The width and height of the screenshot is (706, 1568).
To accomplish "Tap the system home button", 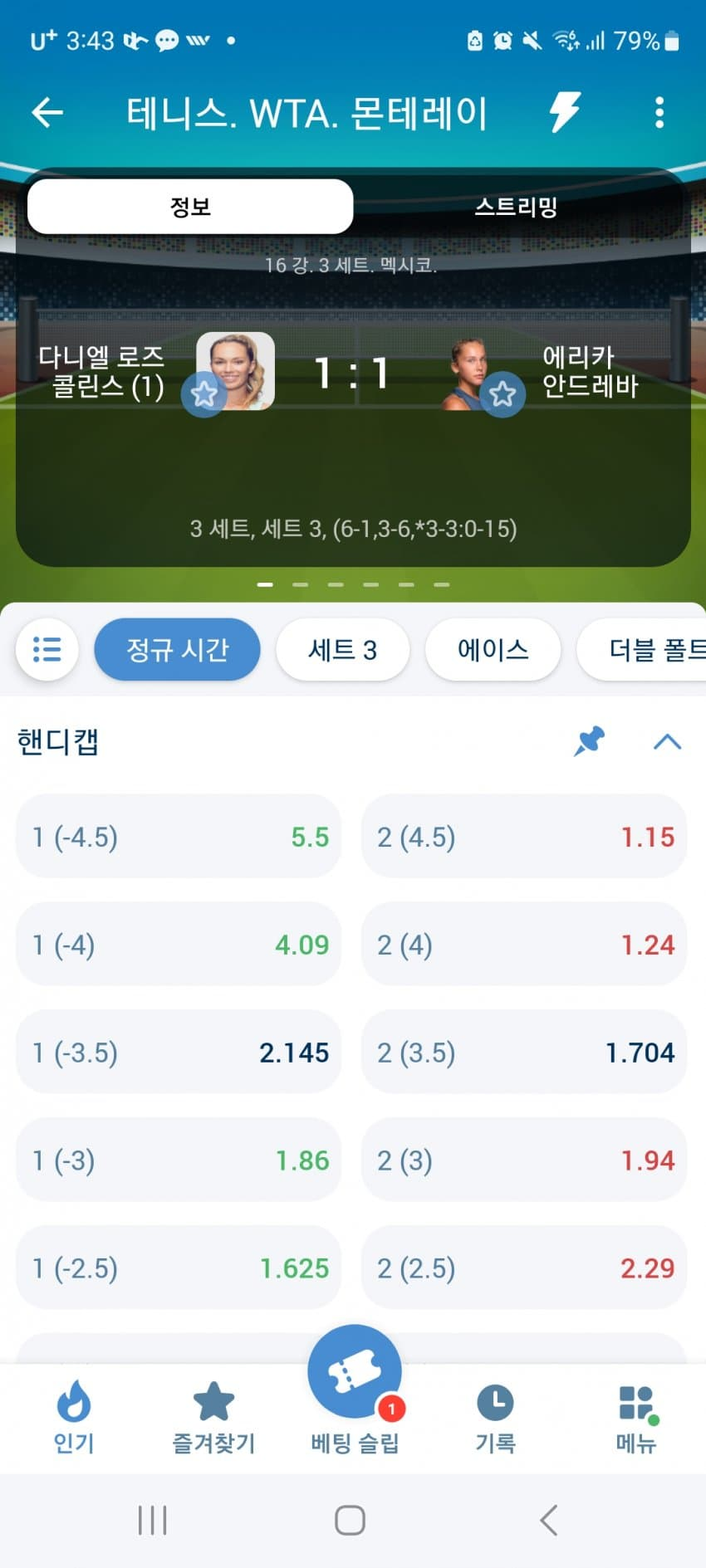I will 350,1521.
